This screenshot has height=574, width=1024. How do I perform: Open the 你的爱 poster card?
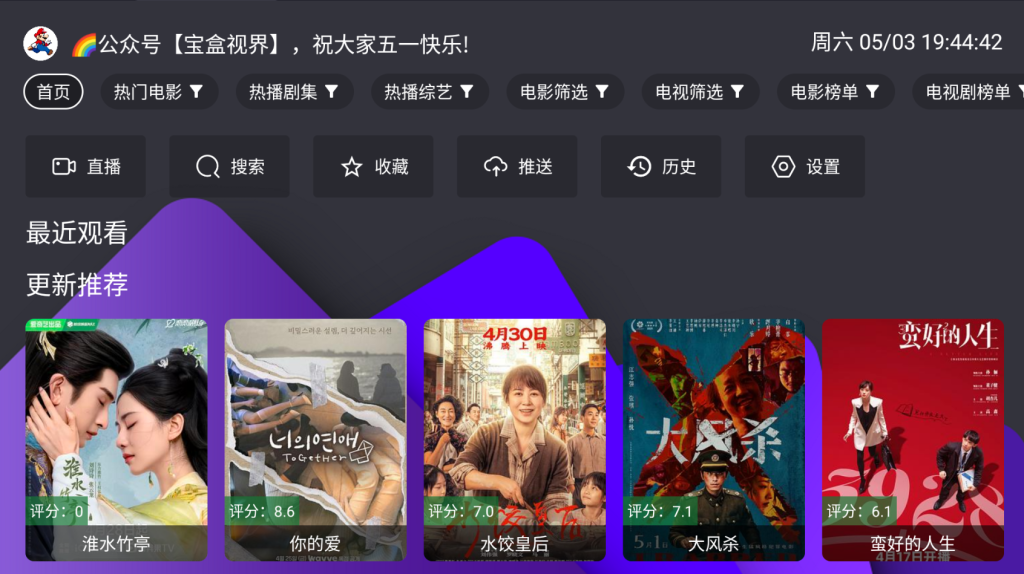point(315,440)
